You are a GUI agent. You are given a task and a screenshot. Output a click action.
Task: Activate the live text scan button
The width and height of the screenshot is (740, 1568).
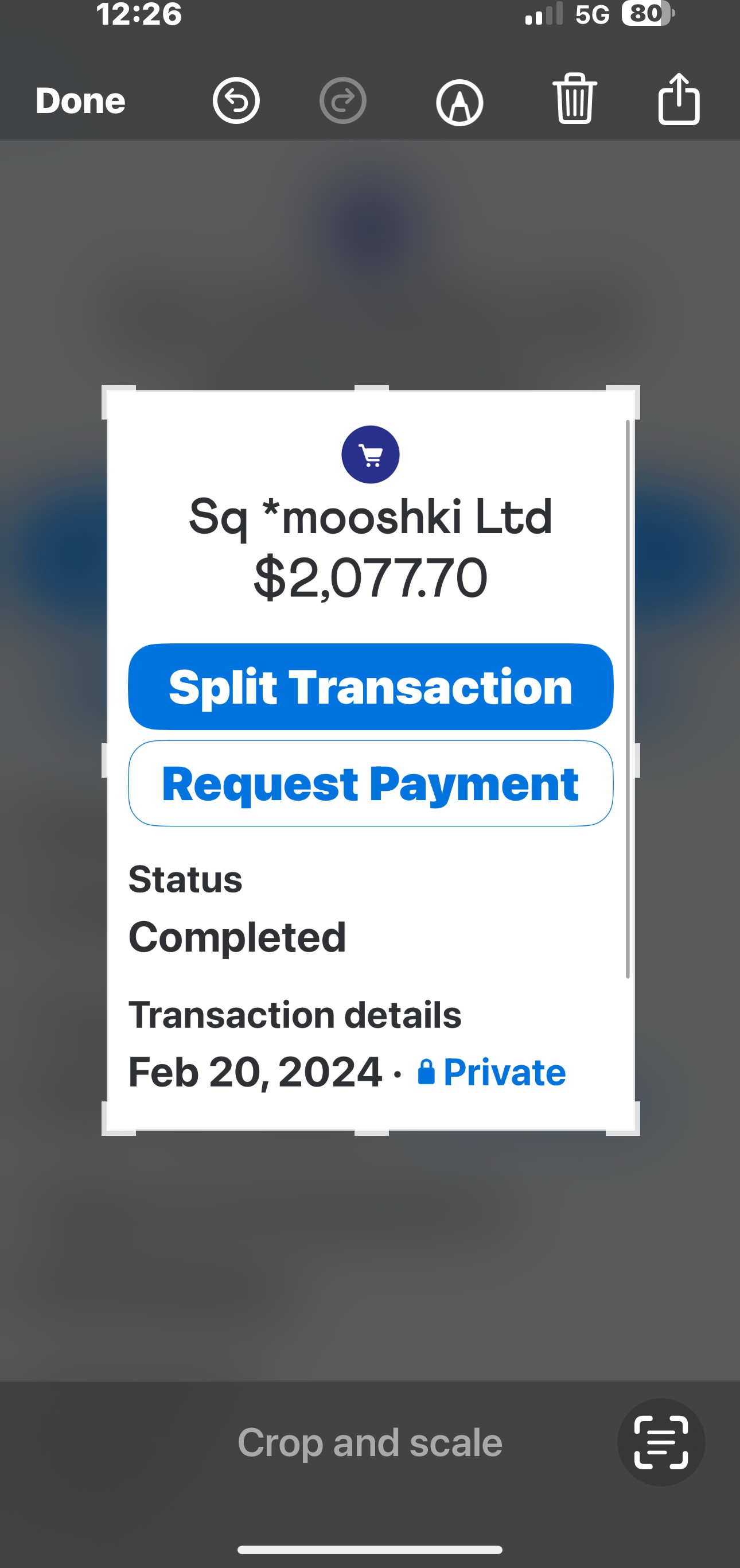[x=661, y=1443]
